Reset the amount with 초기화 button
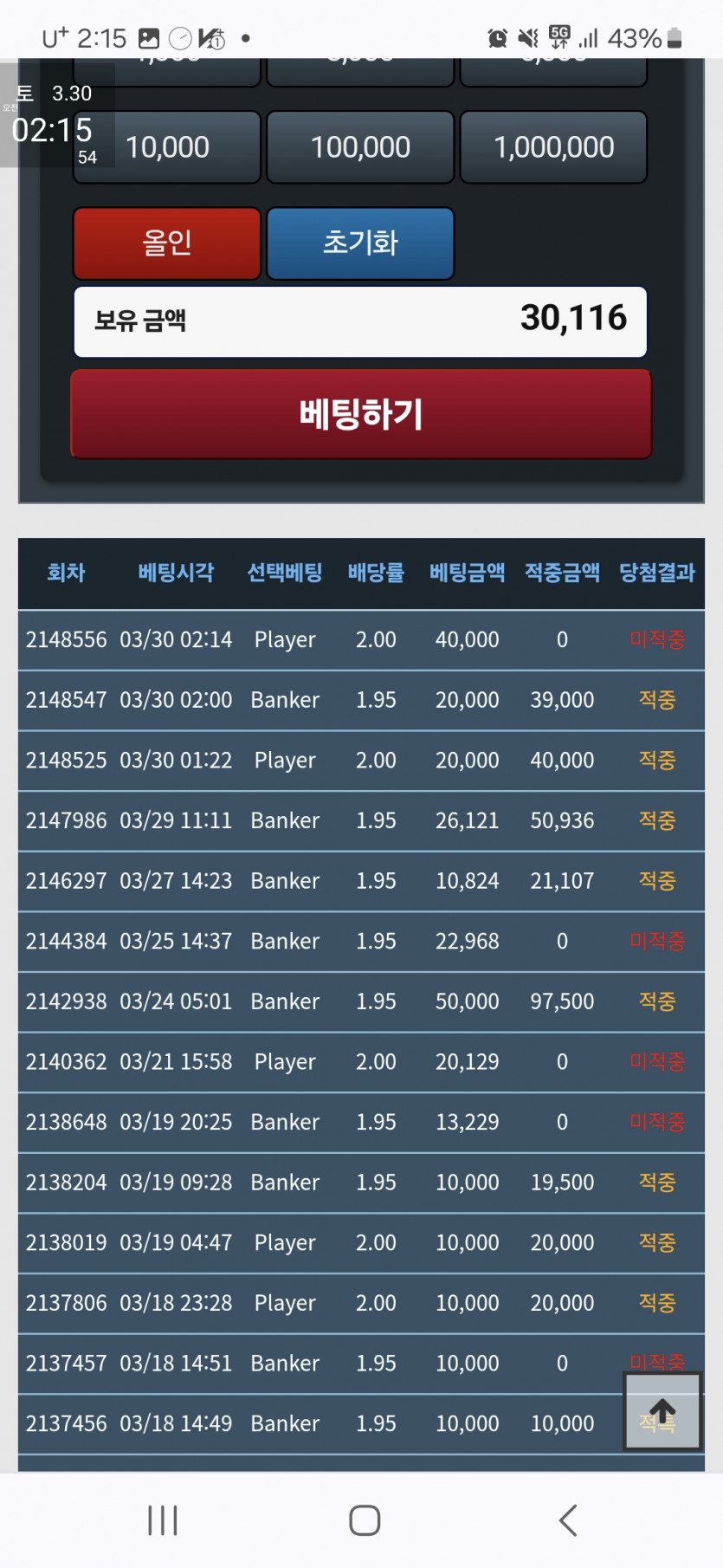The image size is (723, 1568). click(360, 243)
